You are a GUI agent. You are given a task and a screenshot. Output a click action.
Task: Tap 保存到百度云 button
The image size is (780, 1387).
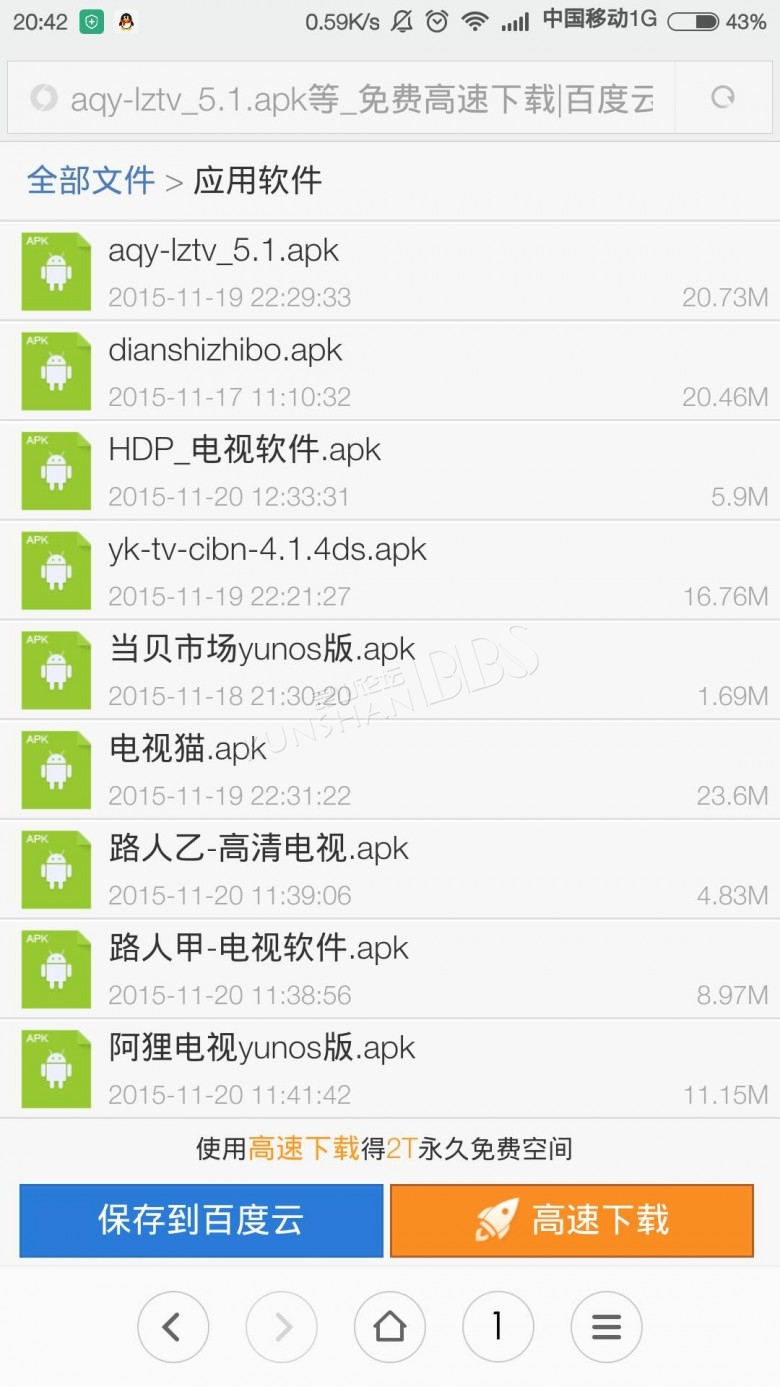(201, 1220)
